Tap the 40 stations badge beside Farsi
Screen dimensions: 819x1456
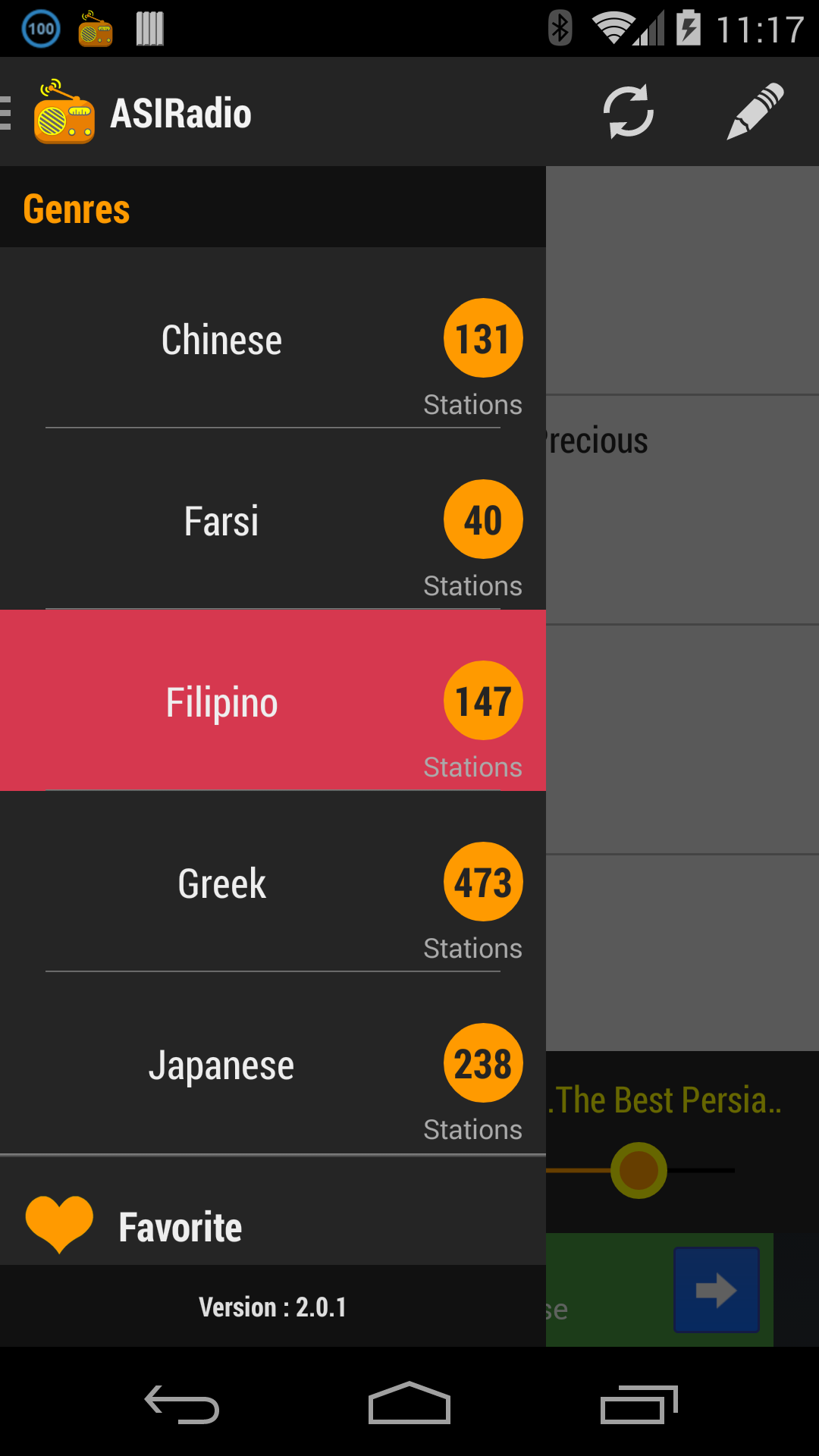pyautogui.click(x=483, y=519)
